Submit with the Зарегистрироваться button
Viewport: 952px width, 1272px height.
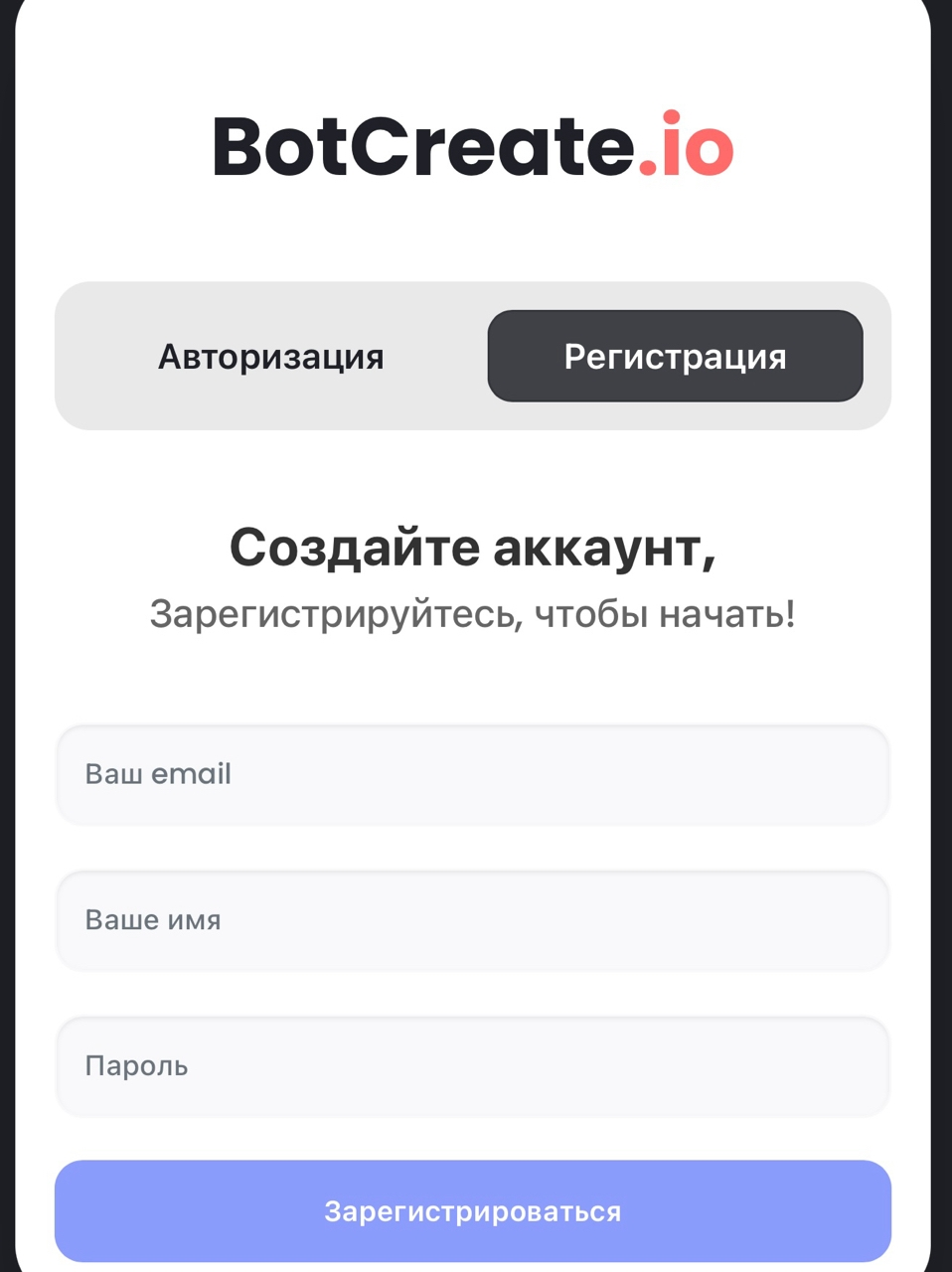click(x=472, y=1211)
